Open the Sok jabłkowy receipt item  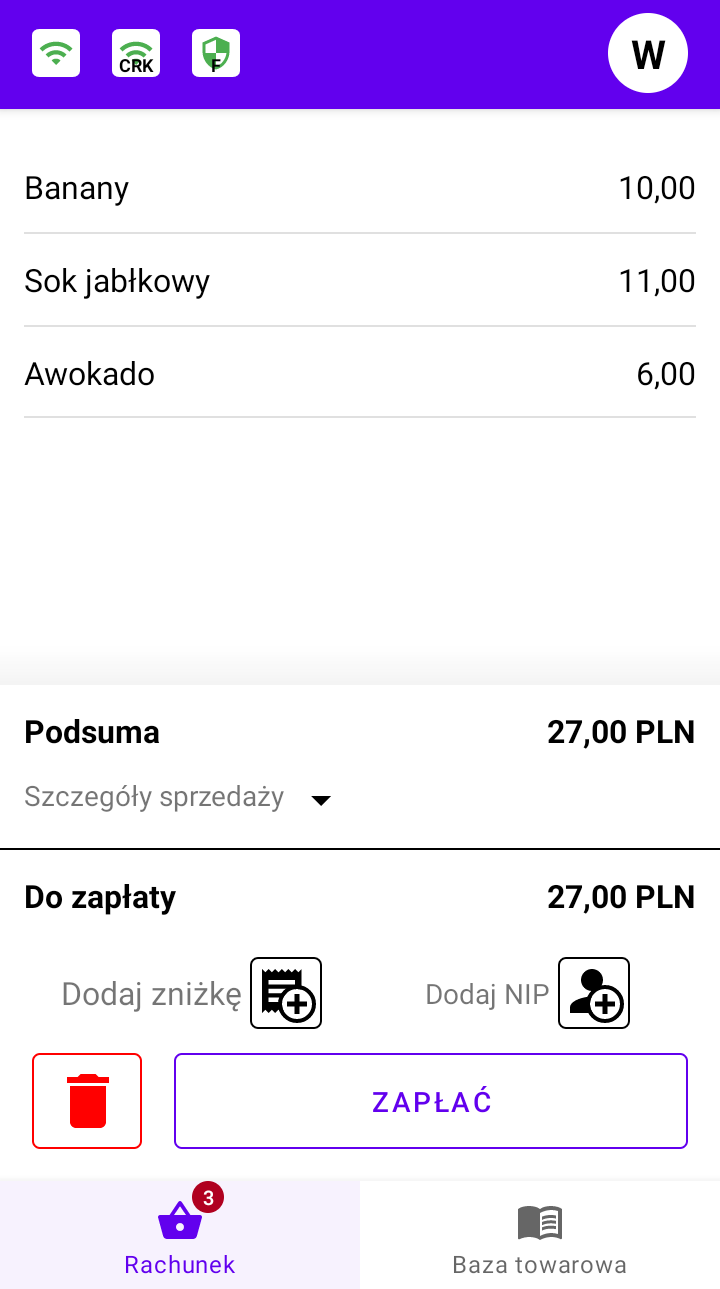click(x=360, y=281)
